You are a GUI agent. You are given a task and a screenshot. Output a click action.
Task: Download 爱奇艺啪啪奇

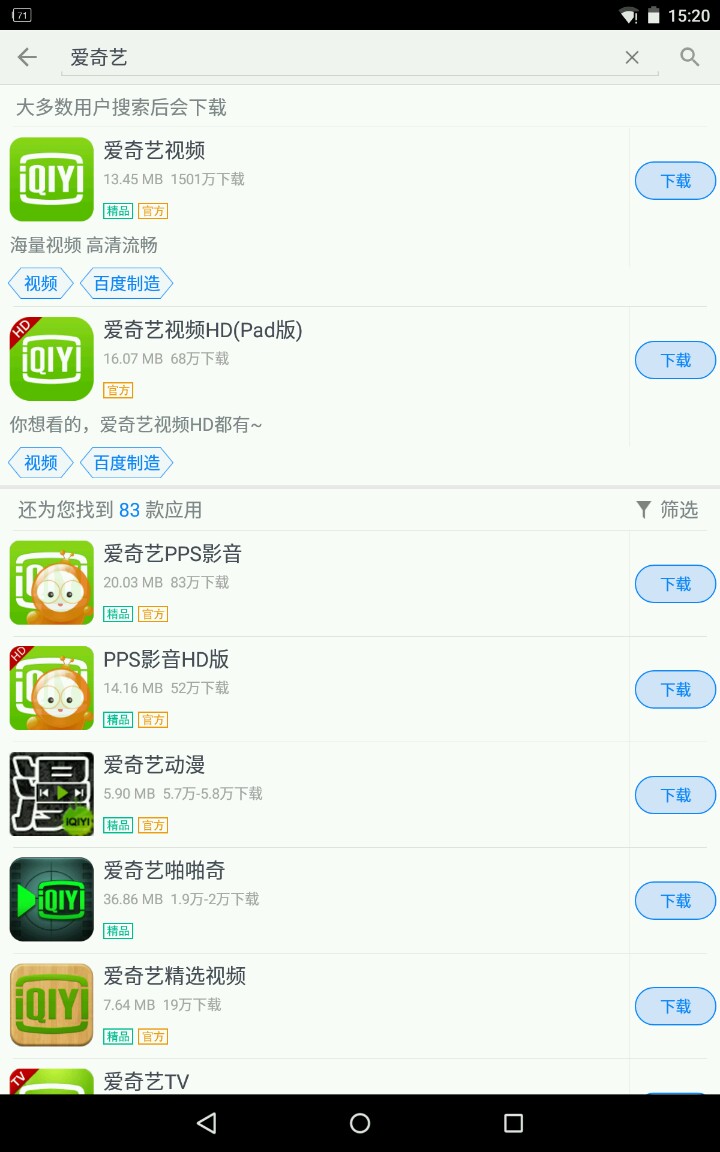[675, 901]
